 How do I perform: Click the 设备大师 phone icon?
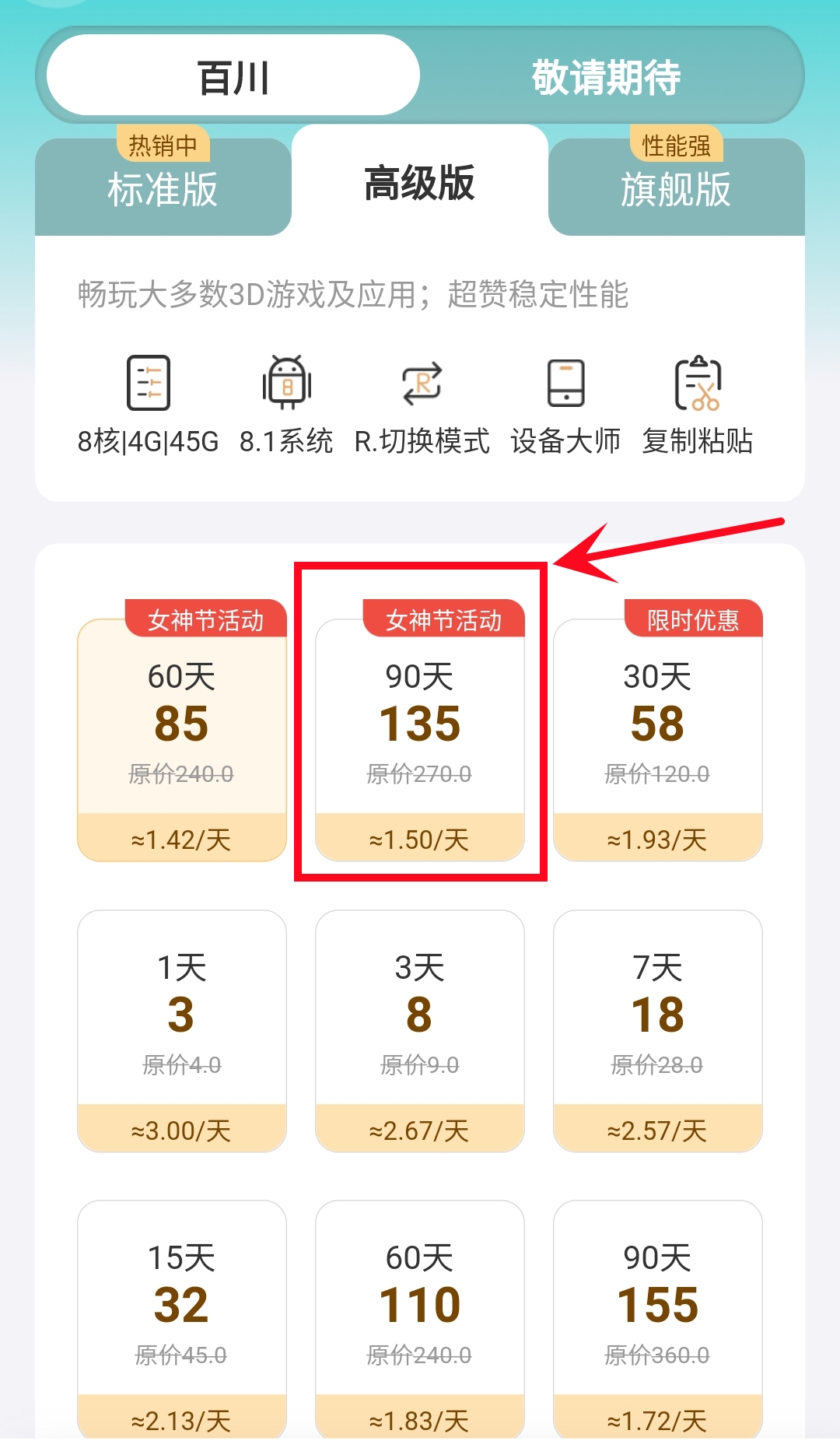pyautogui.click(x=565, y=385)
